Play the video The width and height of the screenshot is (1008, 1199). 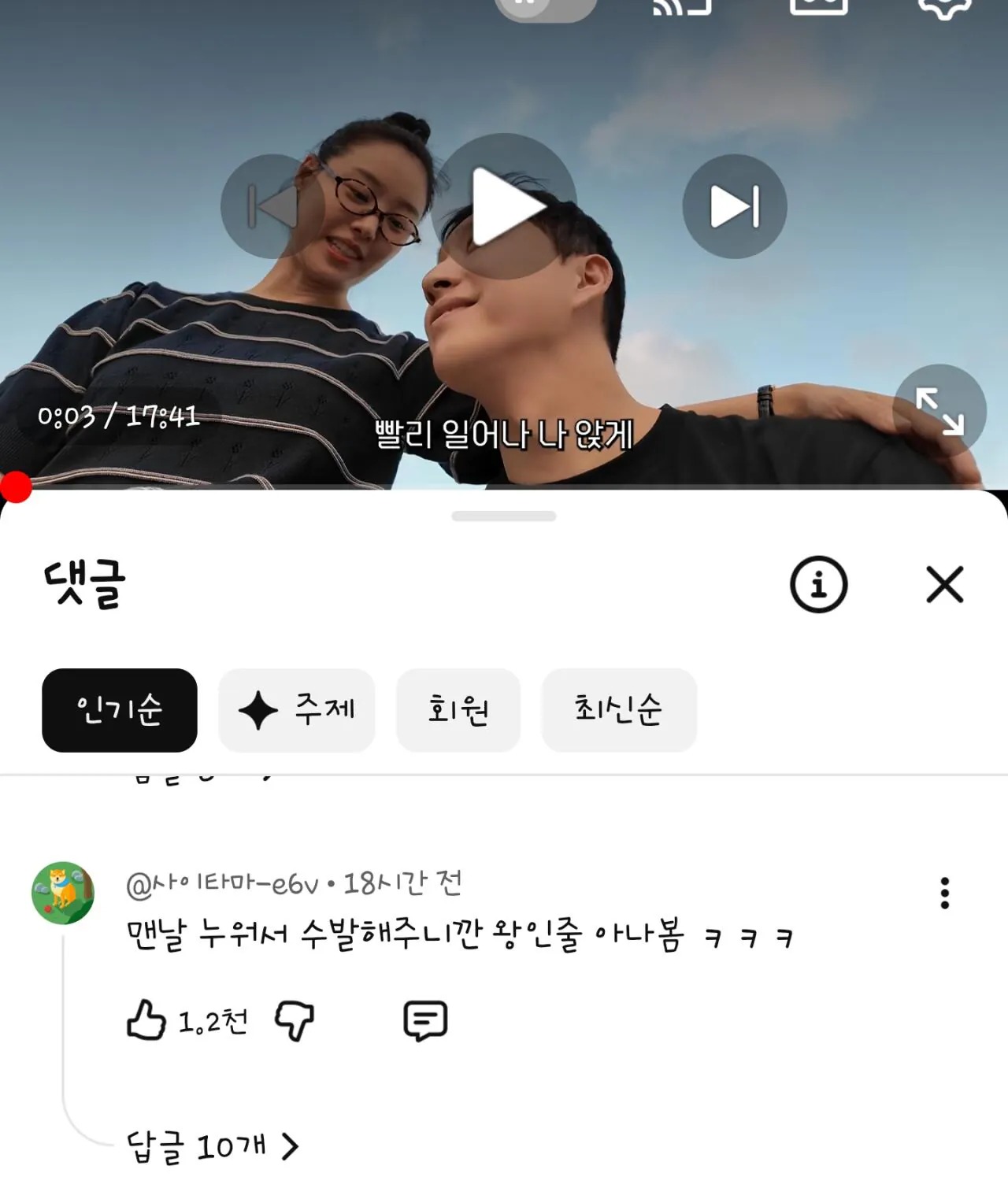pyautogui.click(x=505, y=206)
